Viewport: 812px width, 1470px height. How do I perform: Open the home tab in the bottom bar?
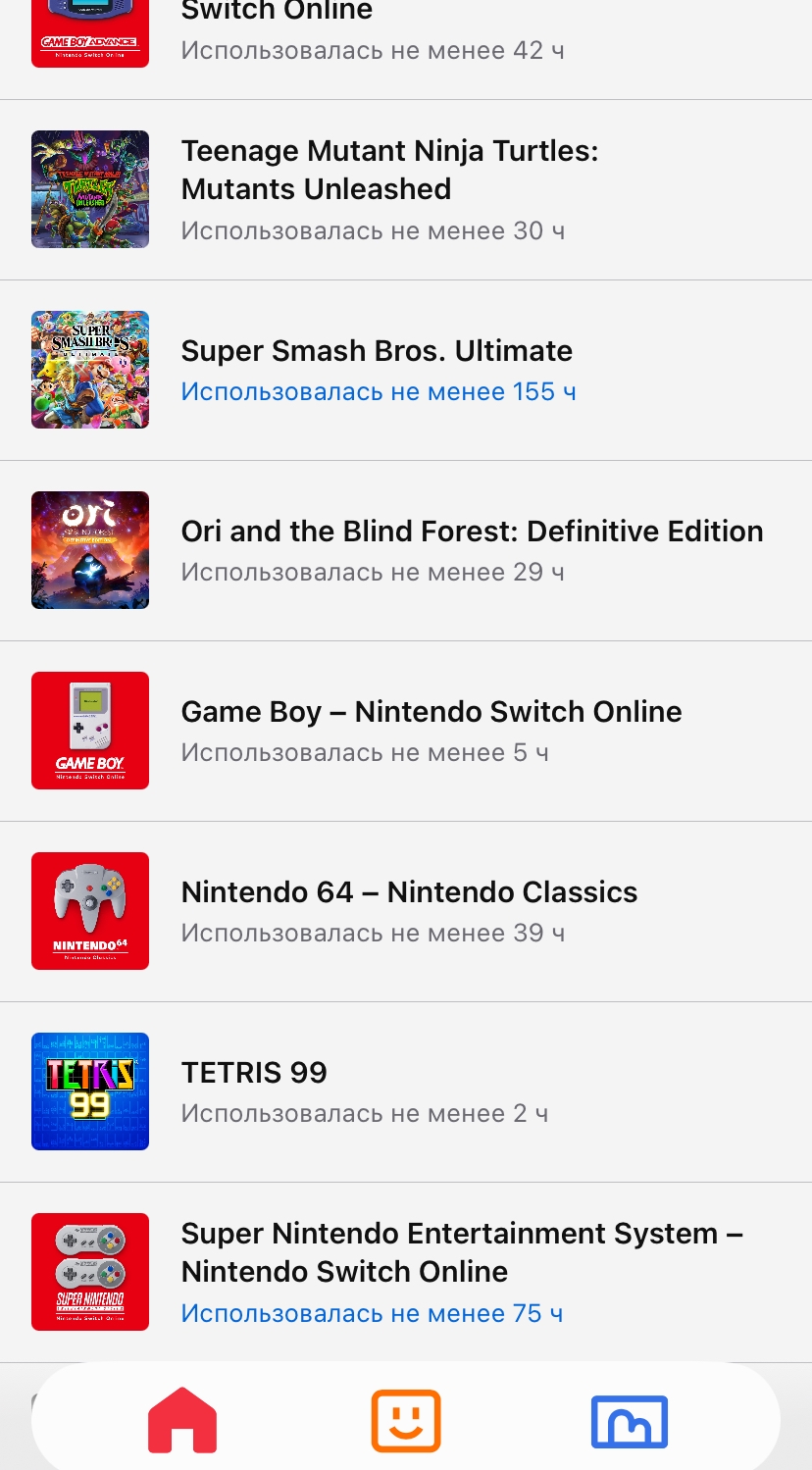[x=182, y=1420]
